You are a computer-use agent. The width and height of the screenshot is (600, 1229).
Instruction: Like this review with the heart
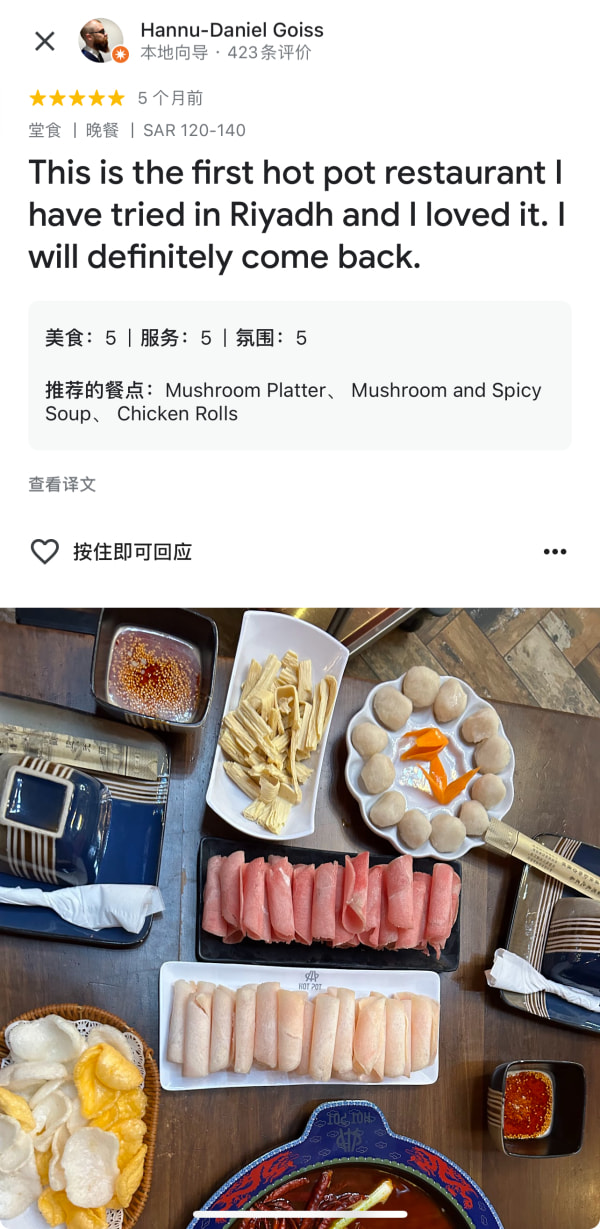click(x=45, y=551)
